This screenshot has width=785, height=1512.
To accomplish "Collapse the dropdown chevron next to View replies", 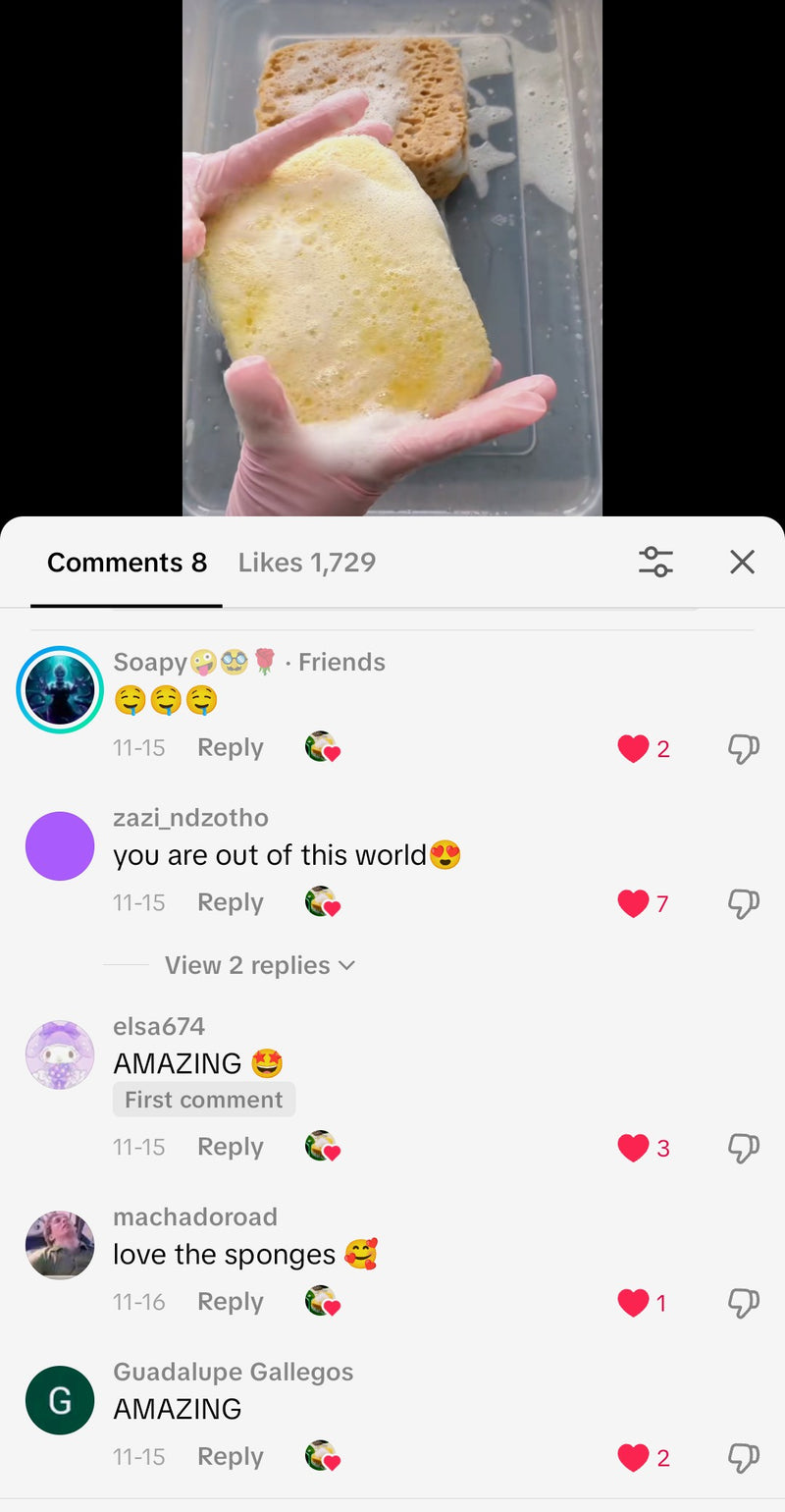I will 345,965.
